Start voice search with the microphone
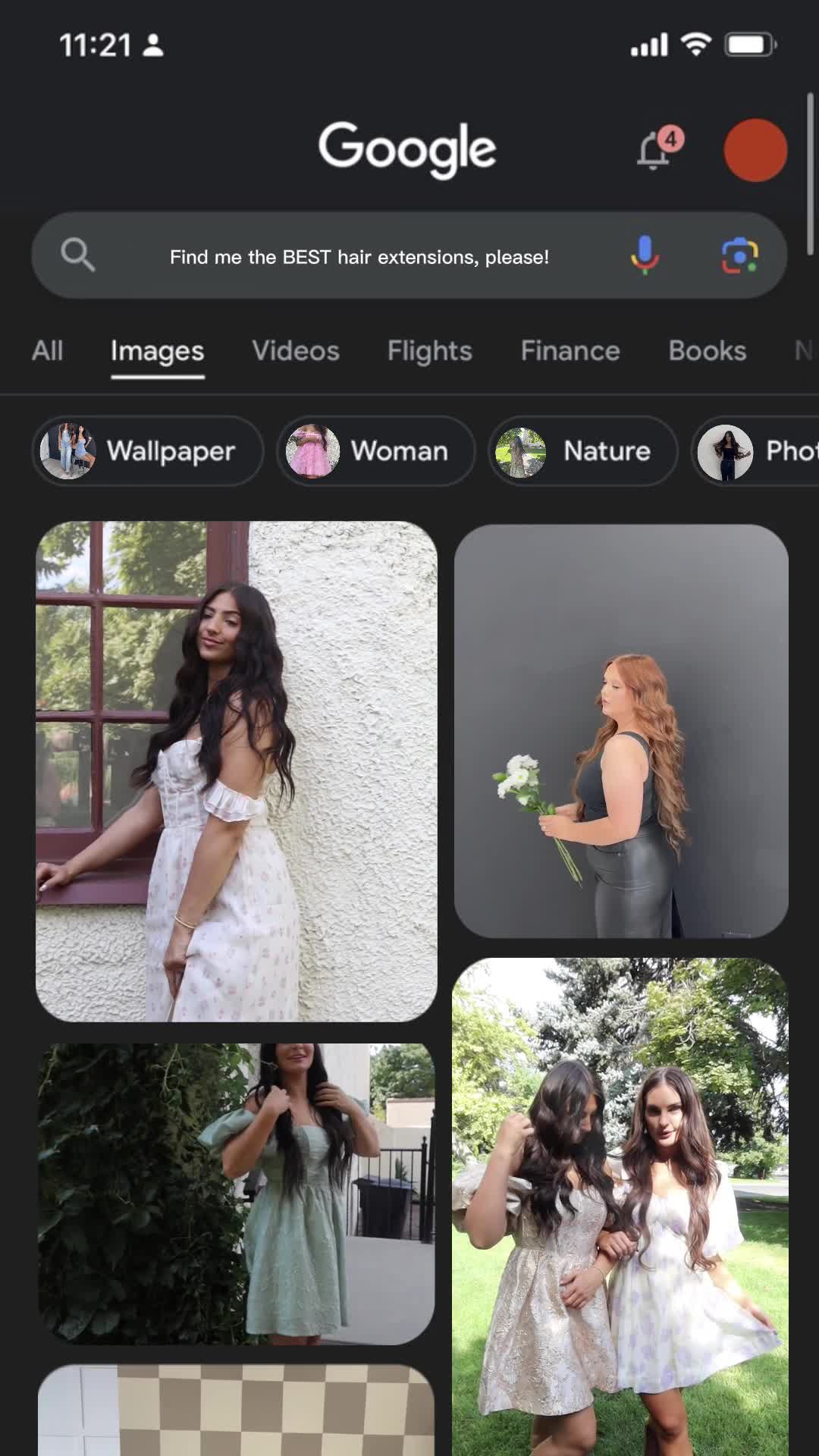This screenshot has height=1456, width=819. (x=644, y=255)
